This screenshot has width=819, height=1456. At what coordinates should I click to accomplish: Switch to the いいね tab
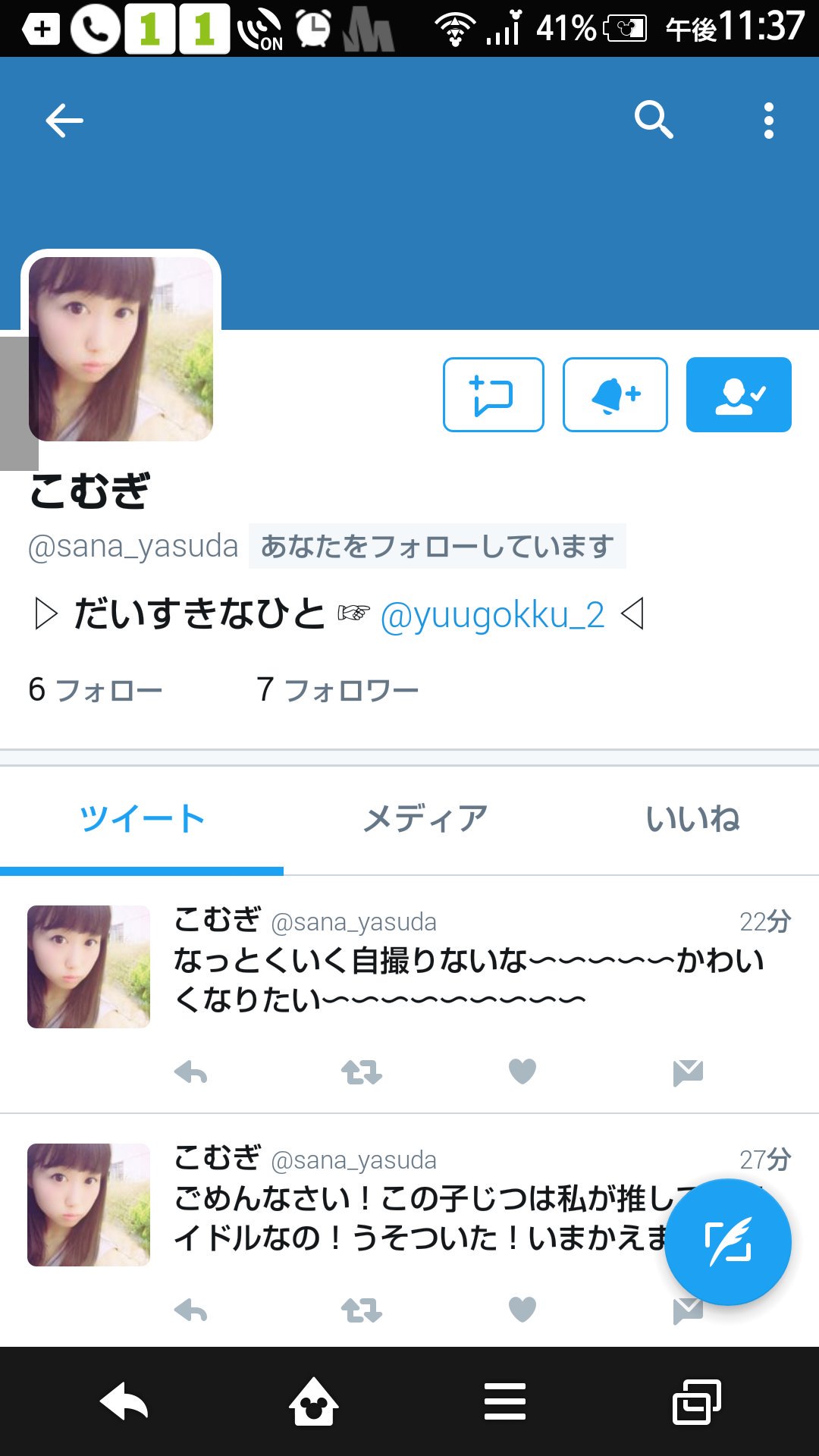click(x=692, y=820)
